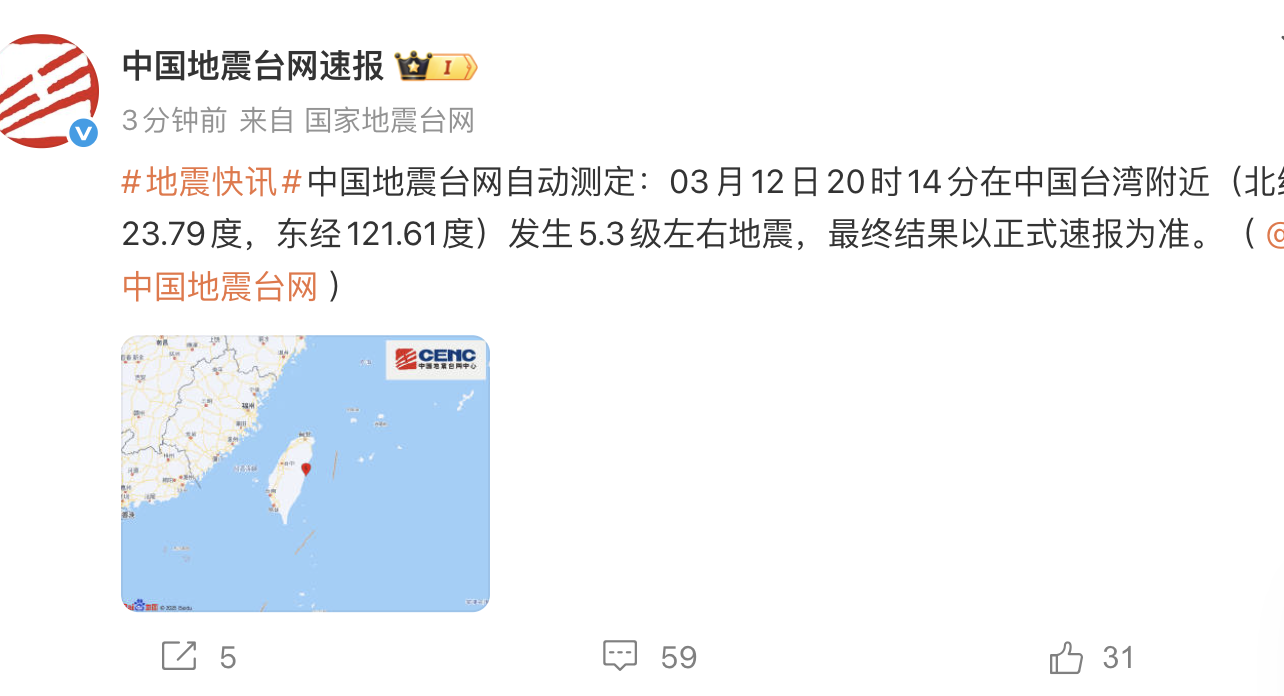The image size is (1284, 696).
Task: Open the account name 中国地震台网速报
Action: click(x=253, y=67)
